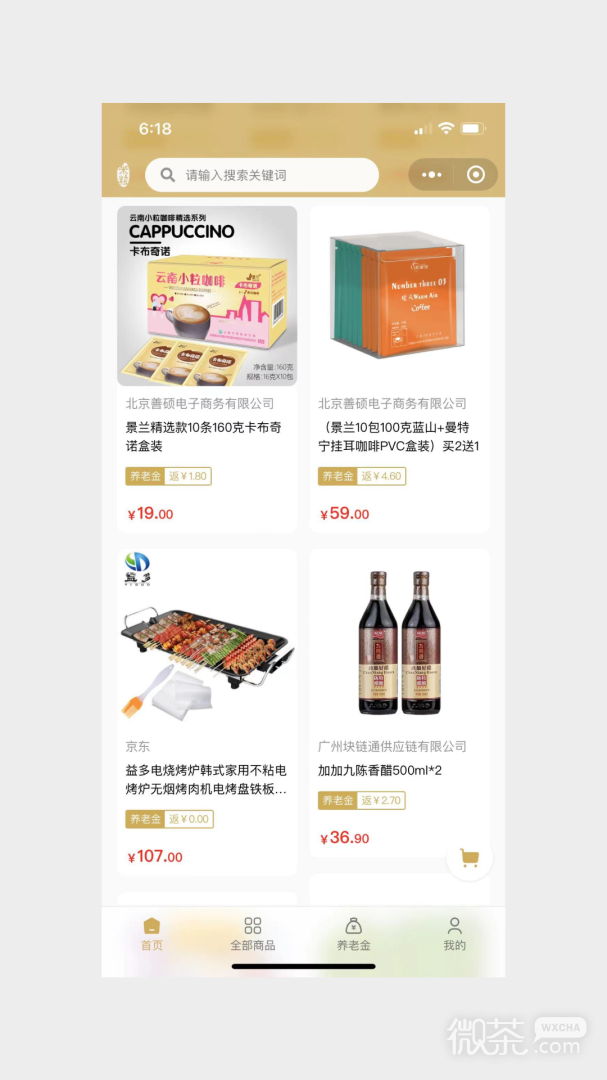607x1080 pixels.
Task: Close the mini program with the circle button
Action: click(x=475, y=175)
